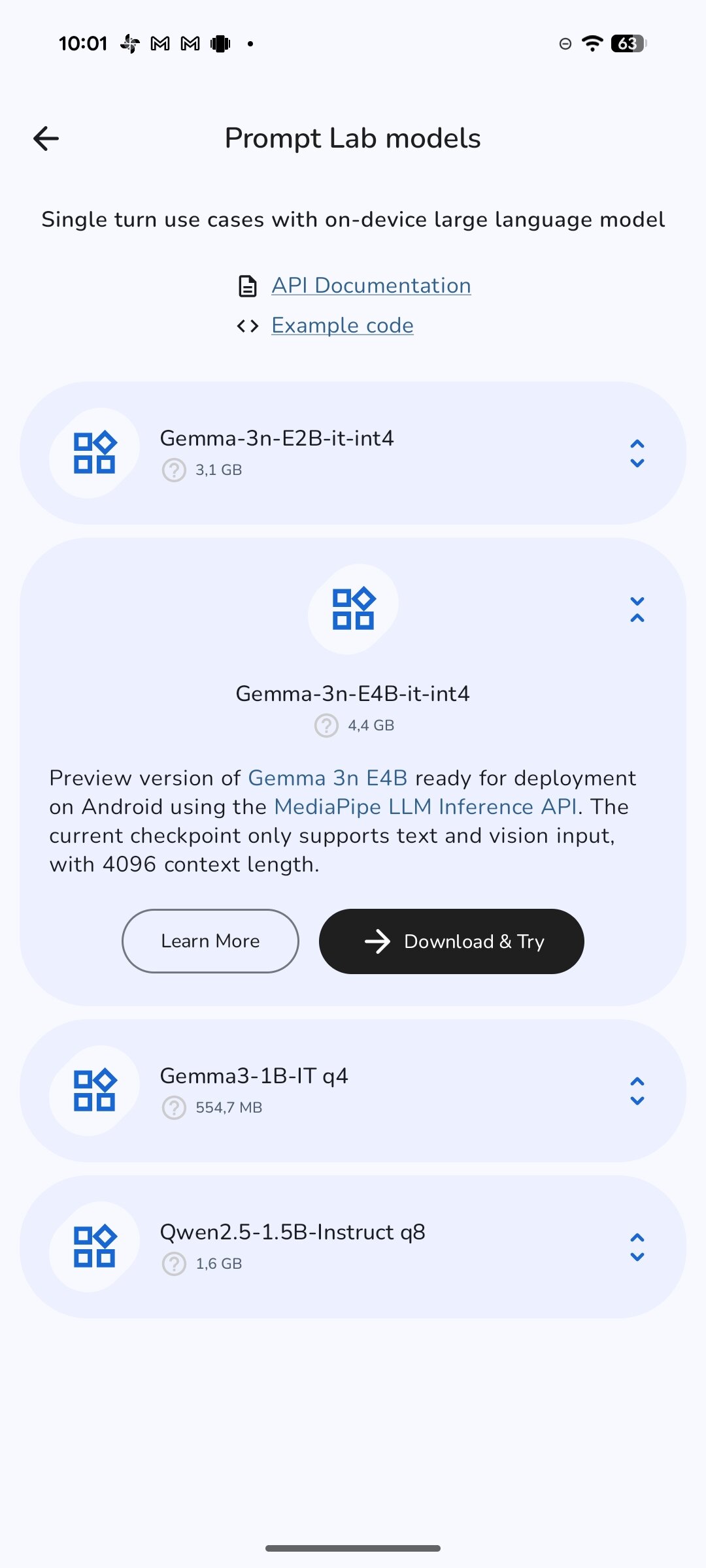Tap the help icon beside 4,4 GB

point(326,725)
